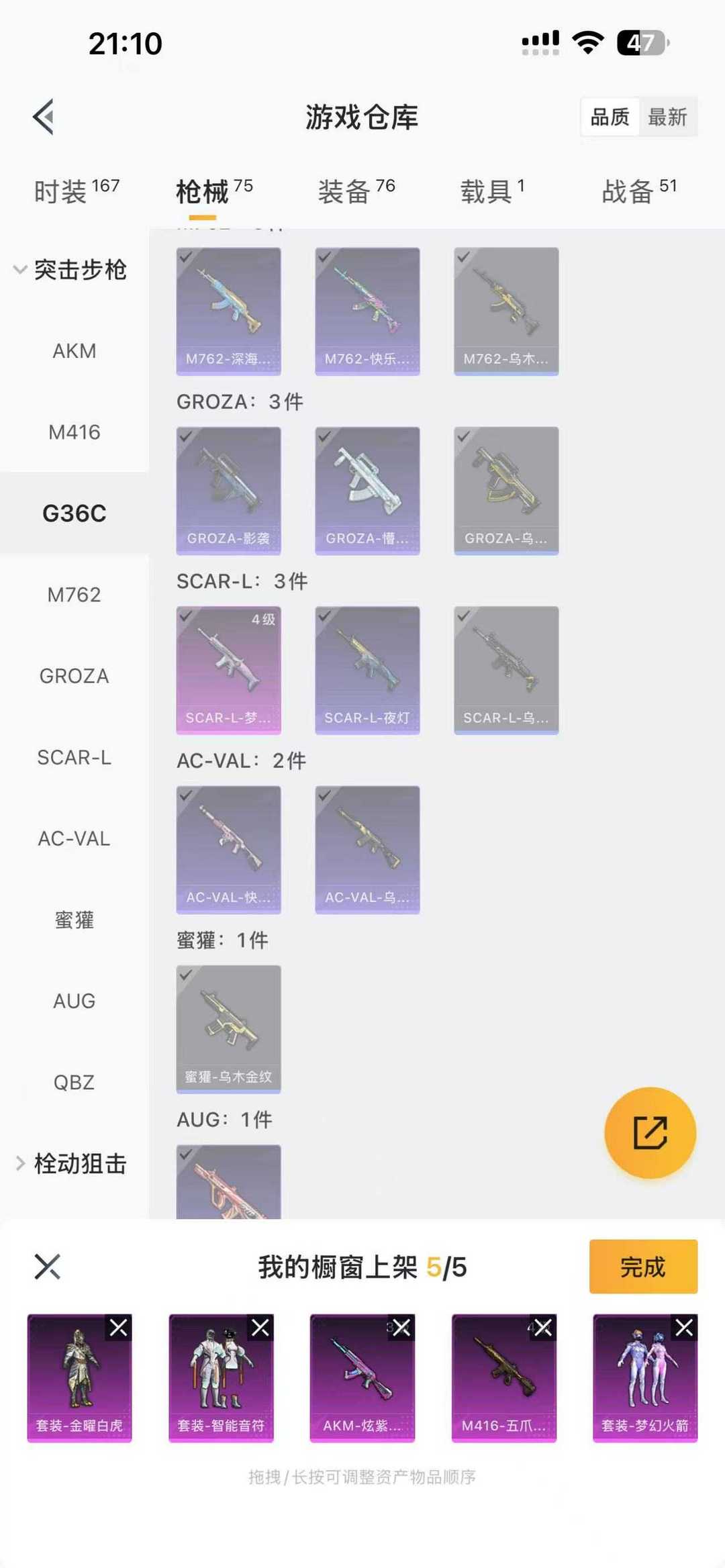This screenshot has width=725, height=1568.
Task: Switch to the 时装 tab
Action: pyautogui.click(x=76, y=191)
